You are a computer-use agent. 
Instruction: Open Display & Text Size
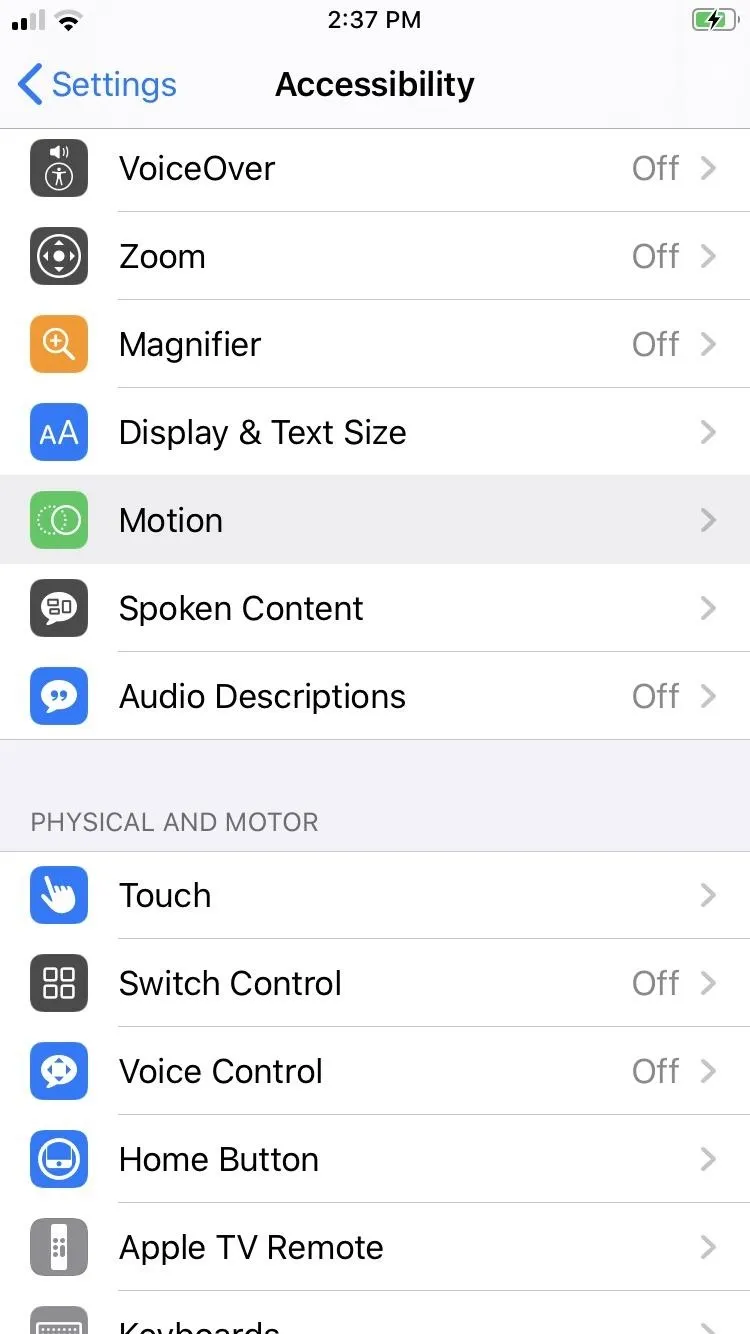point(375,432)
